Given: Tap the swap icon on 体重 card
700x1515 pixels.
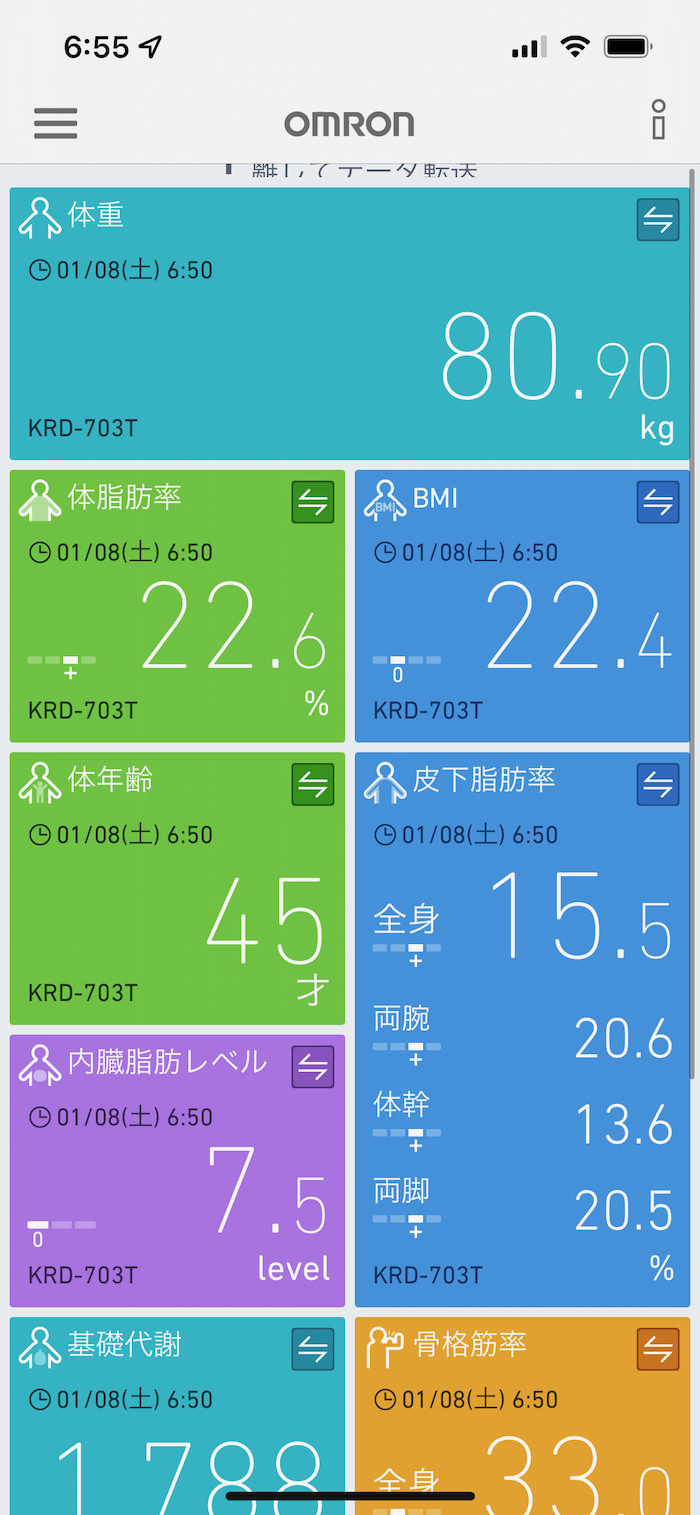Looking at the screenshot, I should pyautogui.click(x=657, y=220).
